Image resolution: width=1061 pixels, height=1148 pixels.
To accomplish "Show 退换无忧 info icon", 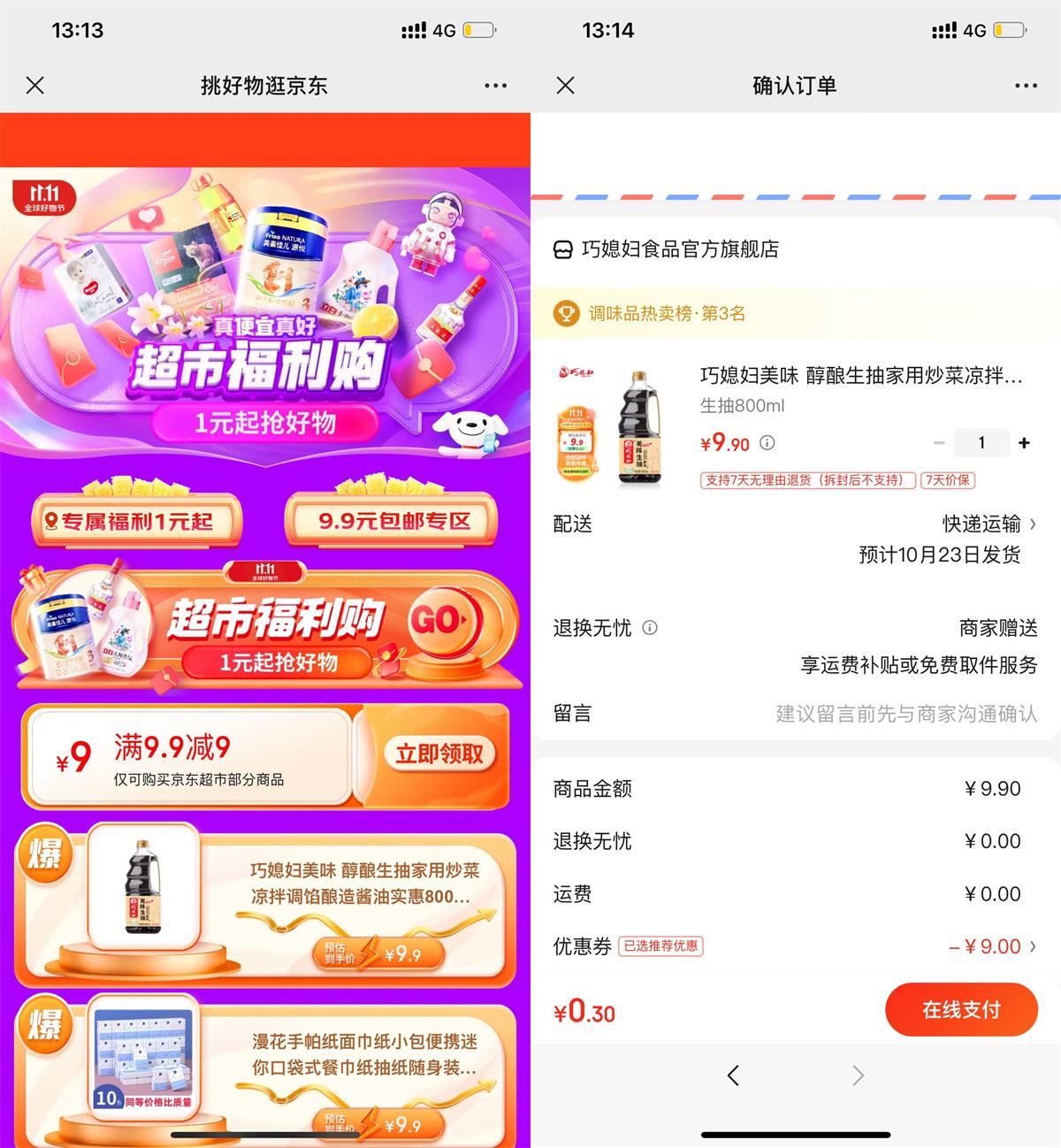I will (650, 628).
